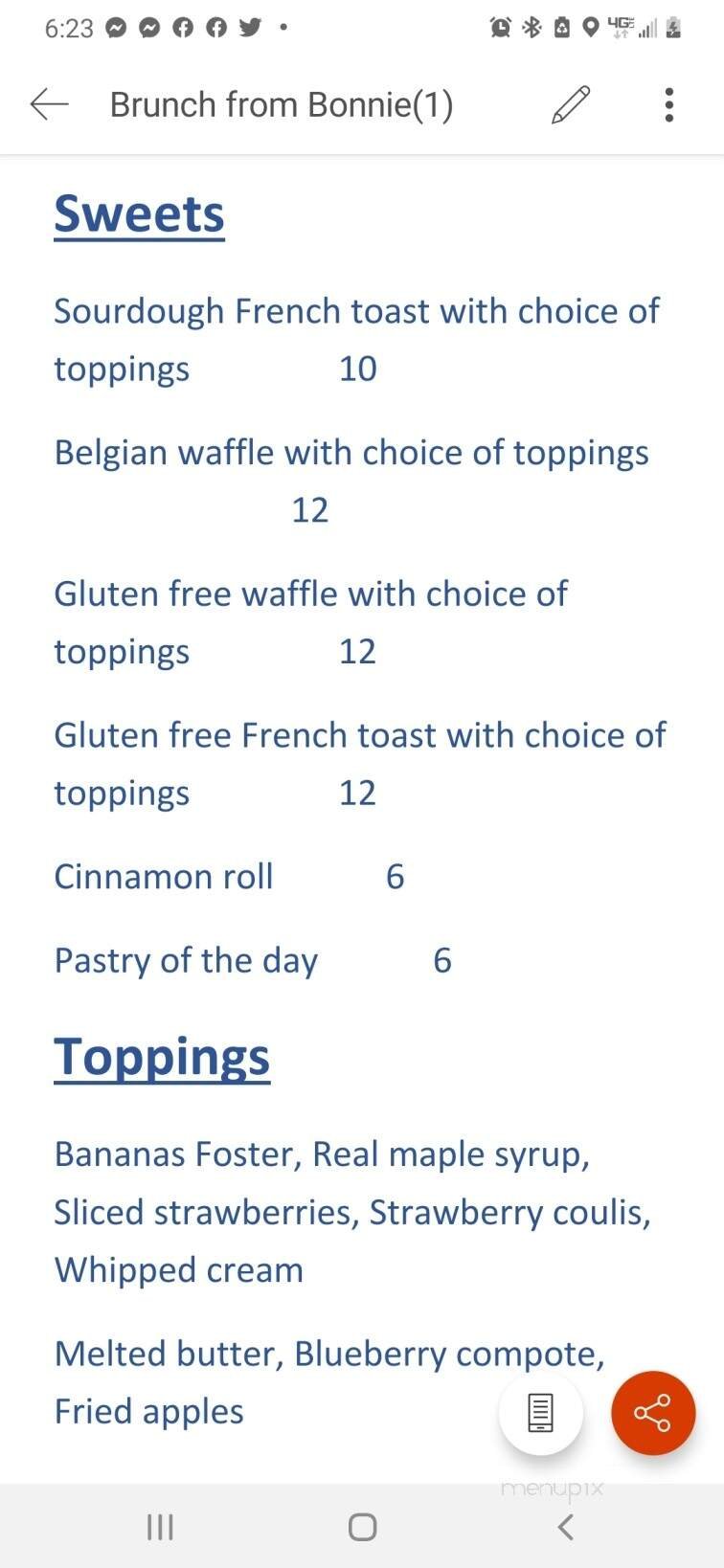This screenshot has height=1568, width=724.
Task: Open the pencil edit icon
Action: pyautogui.click(x=571, y=103)
